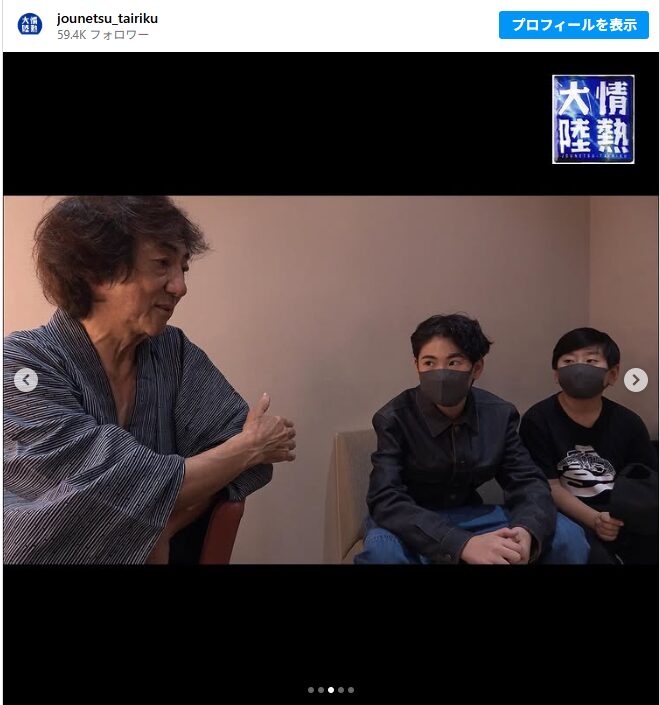Viewport: 660px width, 705px height.
Task: Open the jounetsu_tairiku profile avatar
Action: click(x=31, y=25)
